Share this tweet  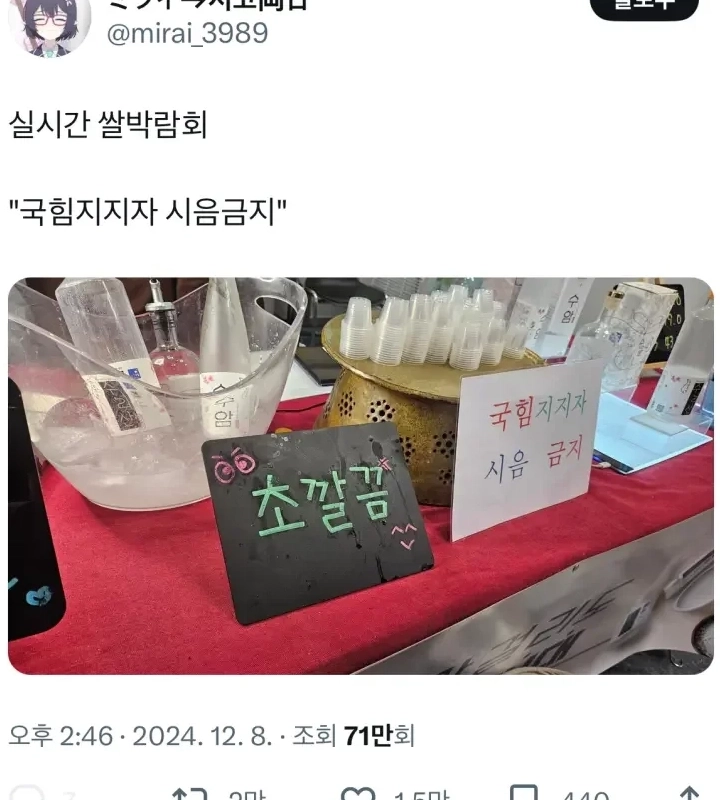[688, 795]
